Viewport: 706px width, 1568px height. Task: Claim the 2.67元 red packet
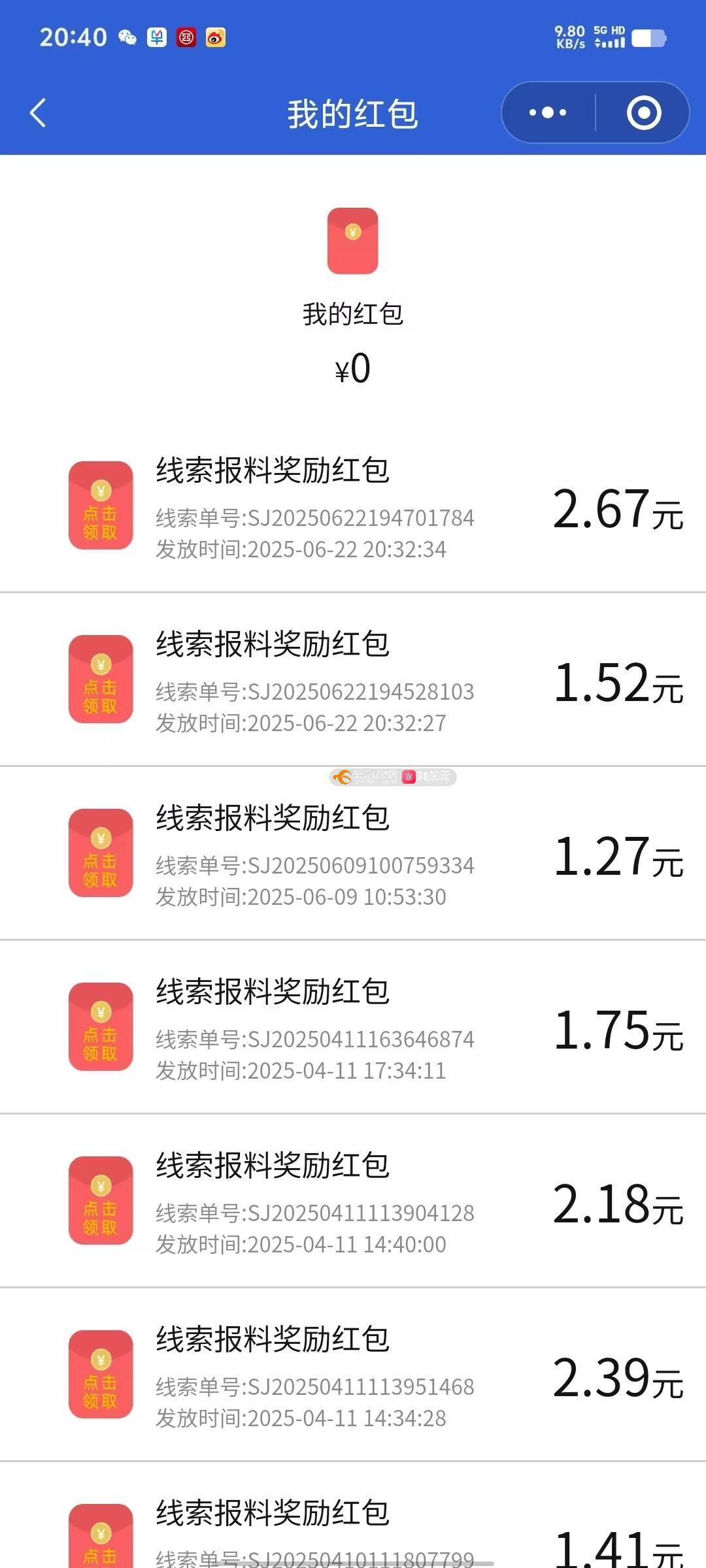point(101,506)
